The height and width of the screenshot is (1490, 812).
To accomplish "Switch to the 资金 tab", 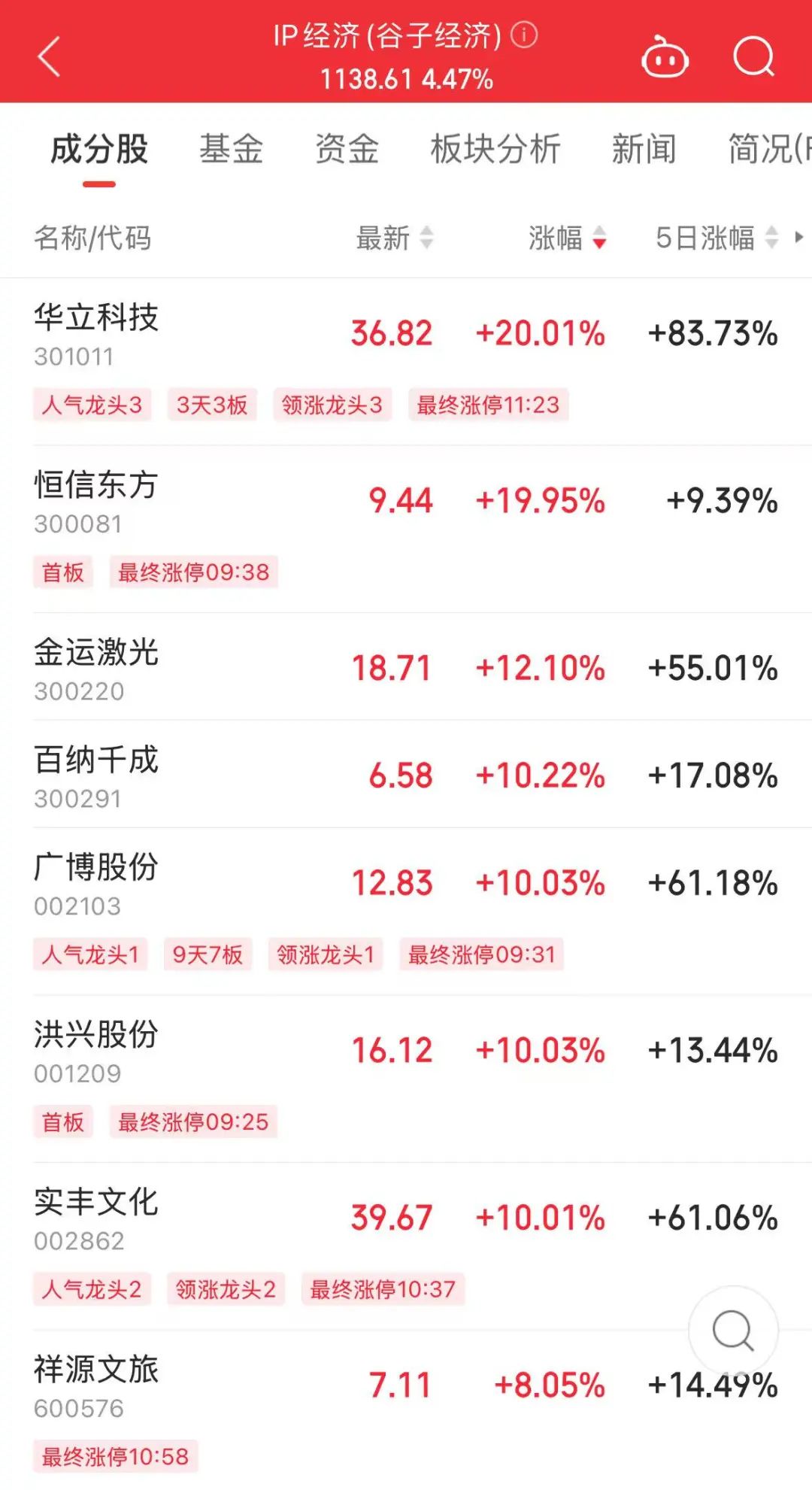I will click(x=347, y=149).
